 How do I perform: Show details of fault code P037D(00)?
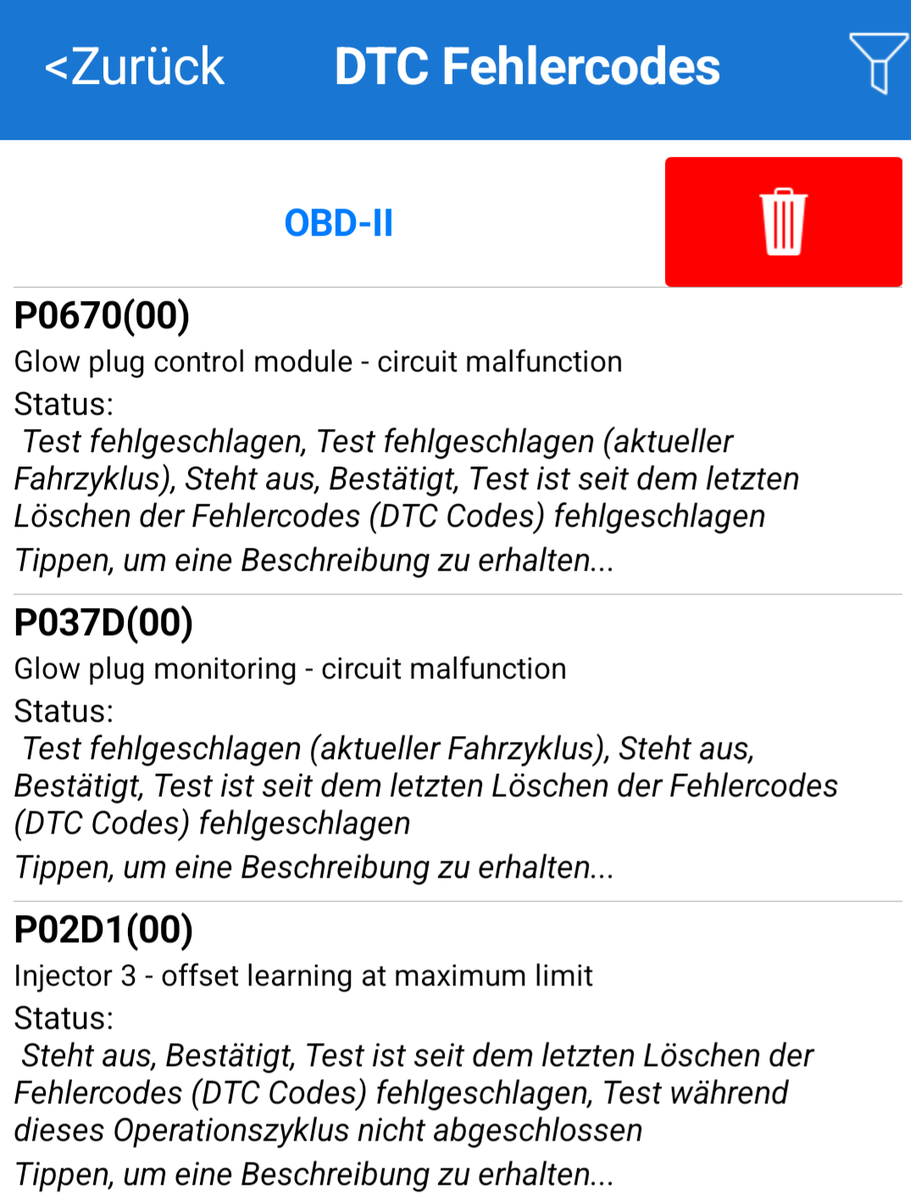pos(314,866)
